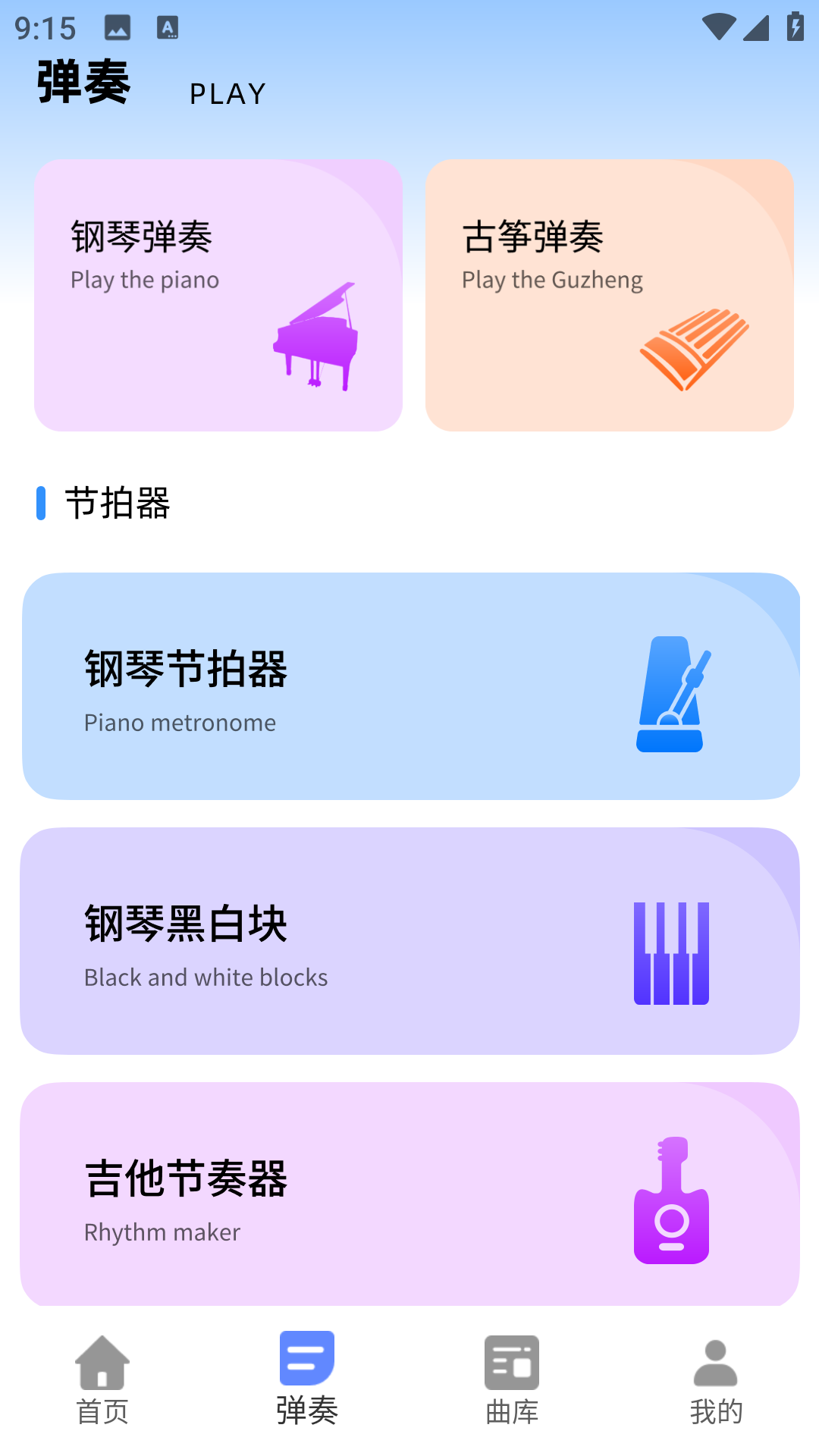
Task: Open the 钢琴弹奏 piano play card
Action: click(x=218, y=296)
